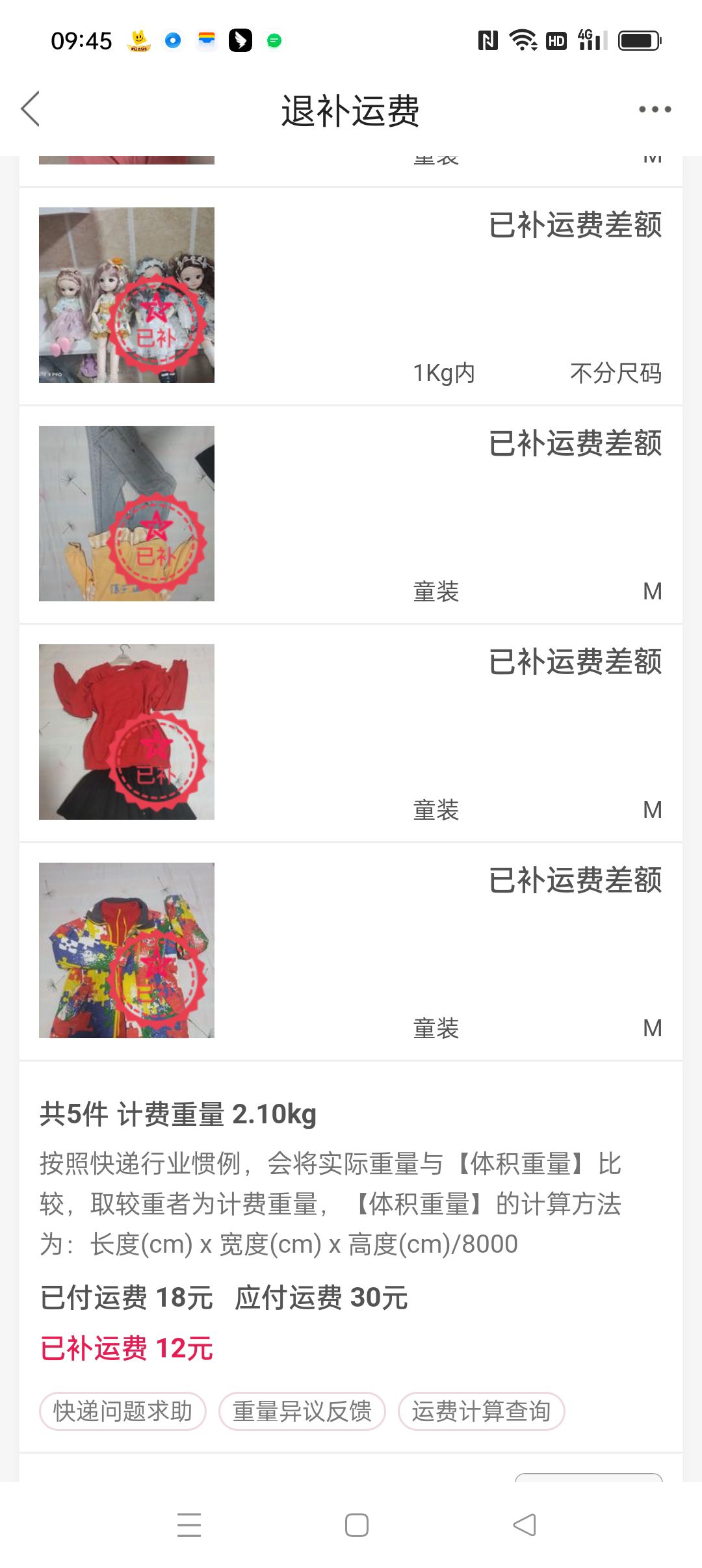Open the dolls item 1Kg内

point(351,296)
